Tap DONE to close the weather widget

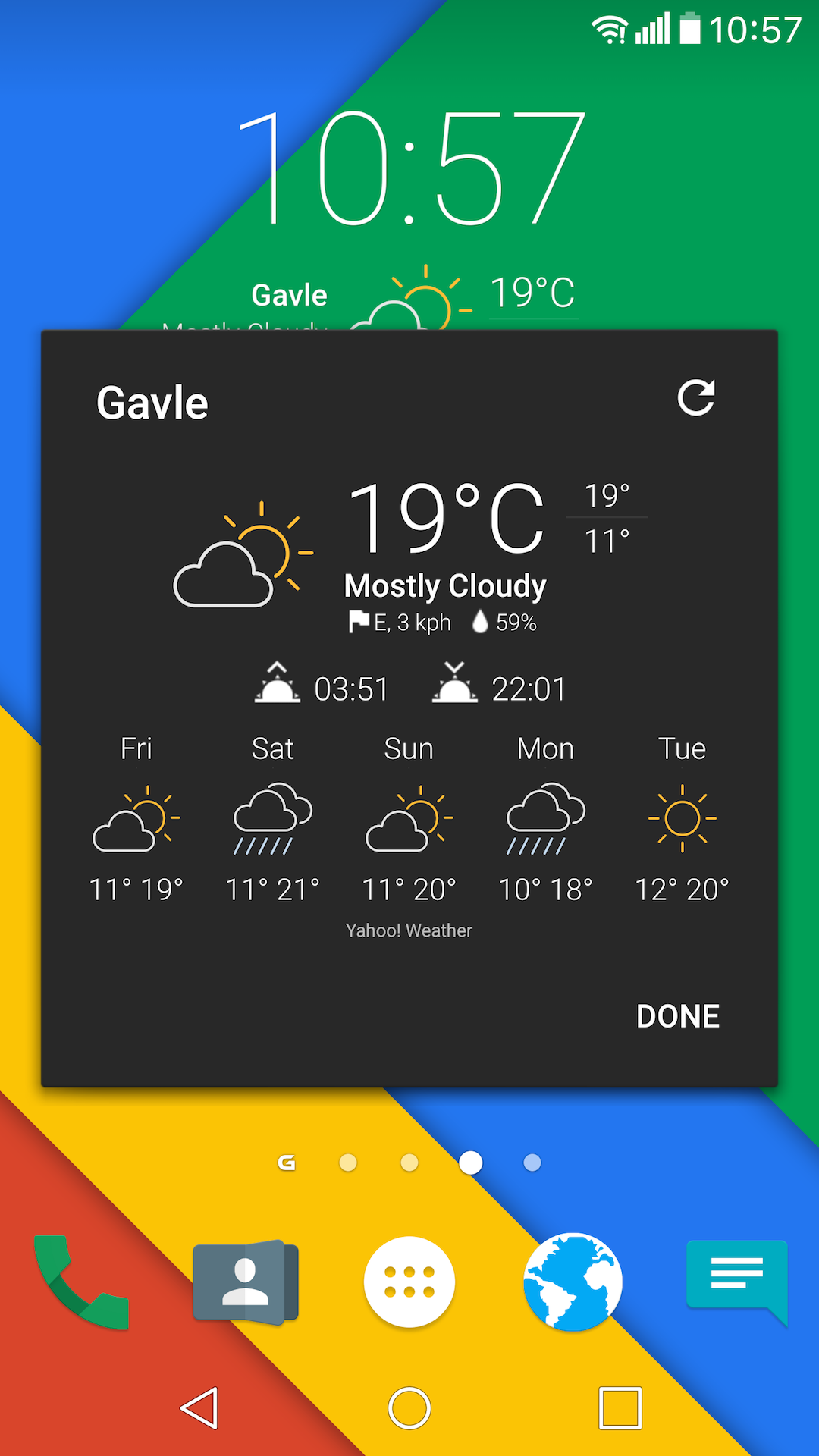pos(677,1015)
